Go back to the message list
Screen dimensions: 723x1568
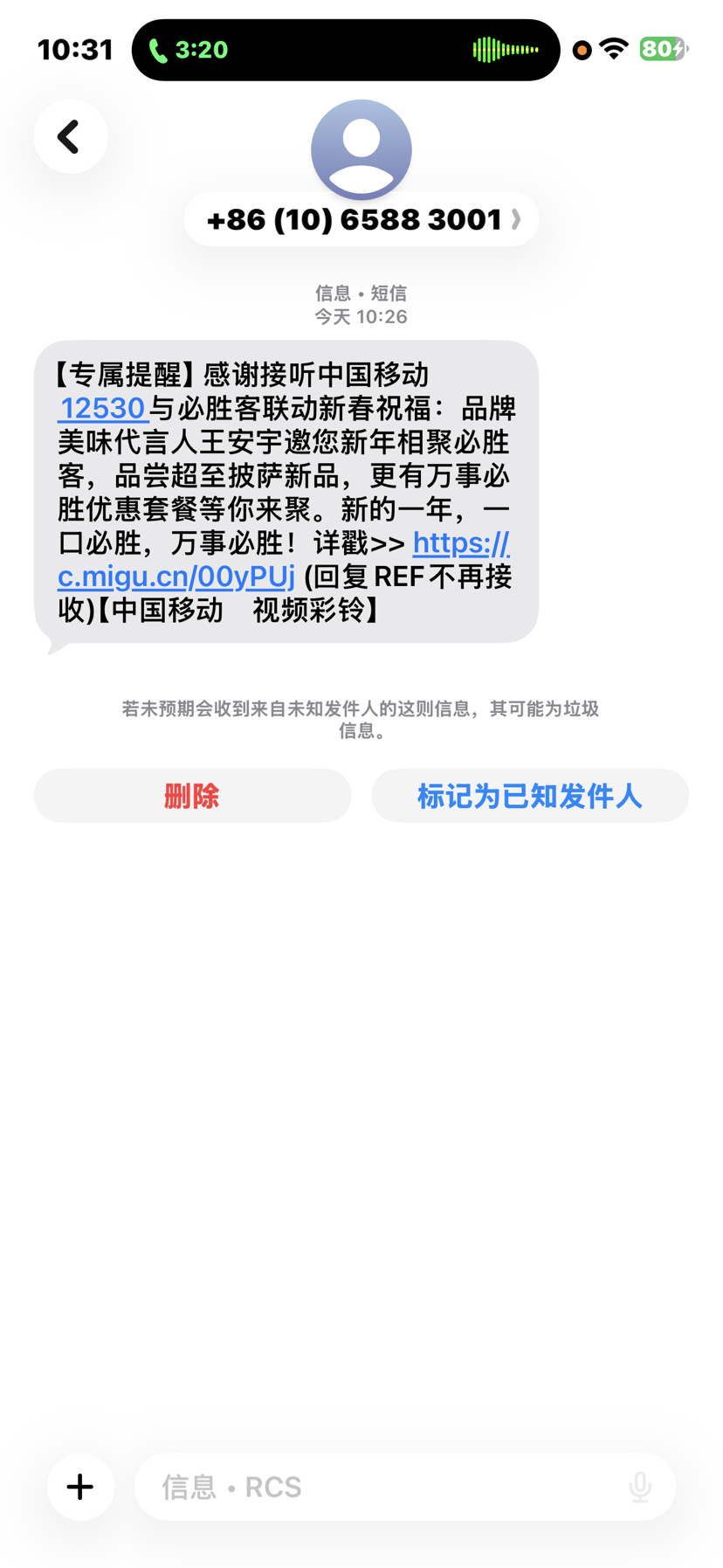coord(70,137)
